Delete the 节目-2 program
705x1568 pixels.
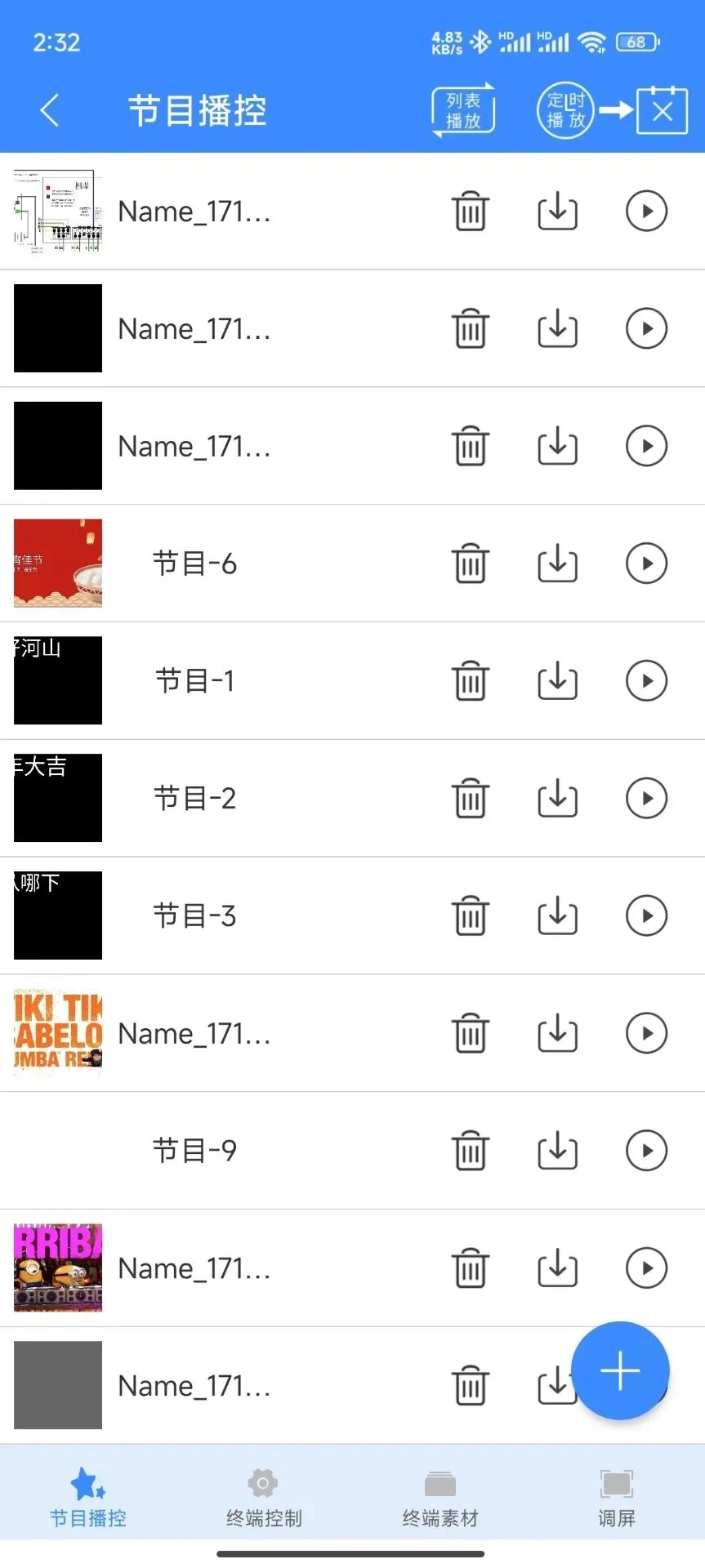(x=471, y=798)
